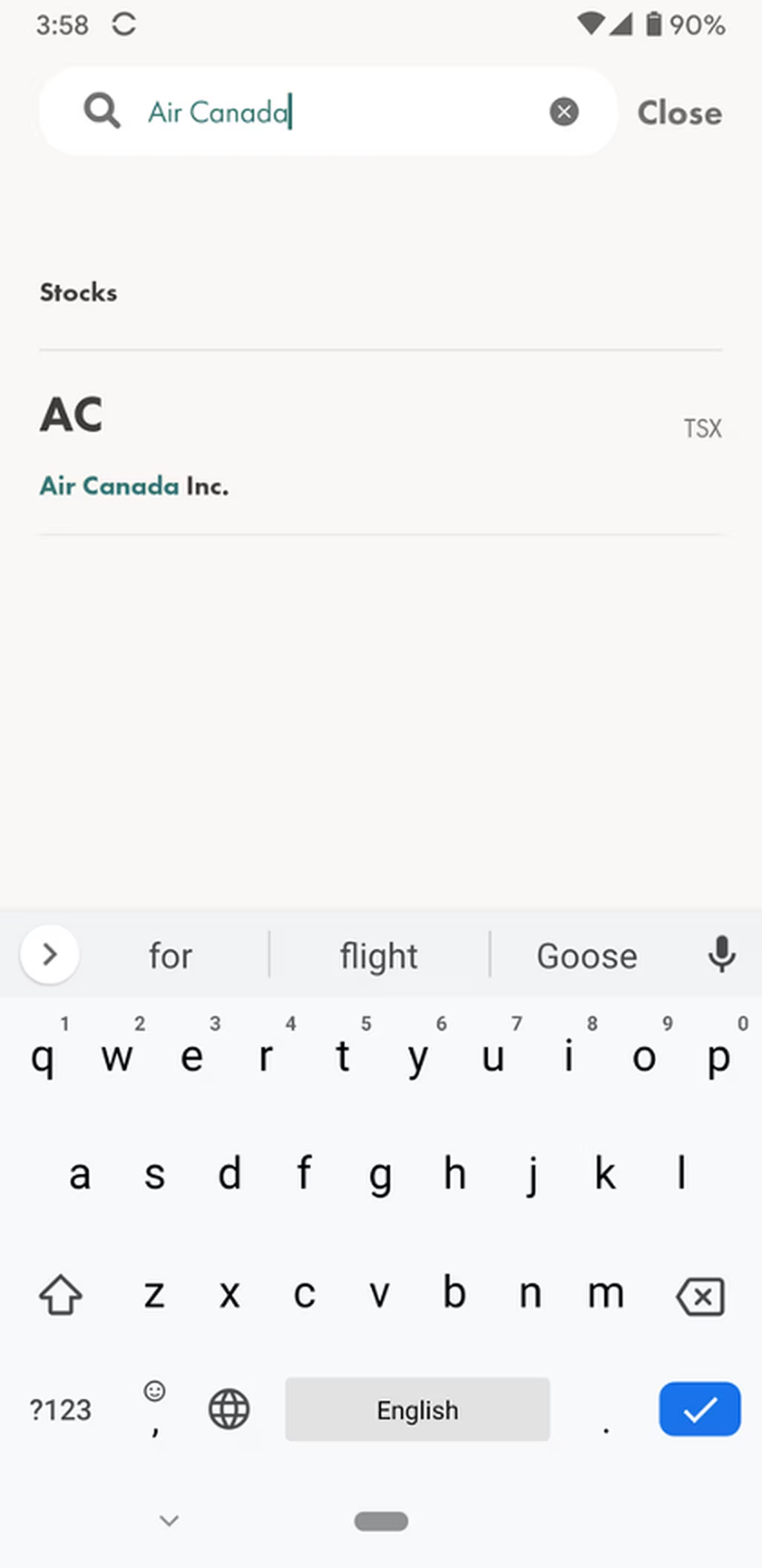Switch to the ?123 symbols keyboard

pos(60,1409)
